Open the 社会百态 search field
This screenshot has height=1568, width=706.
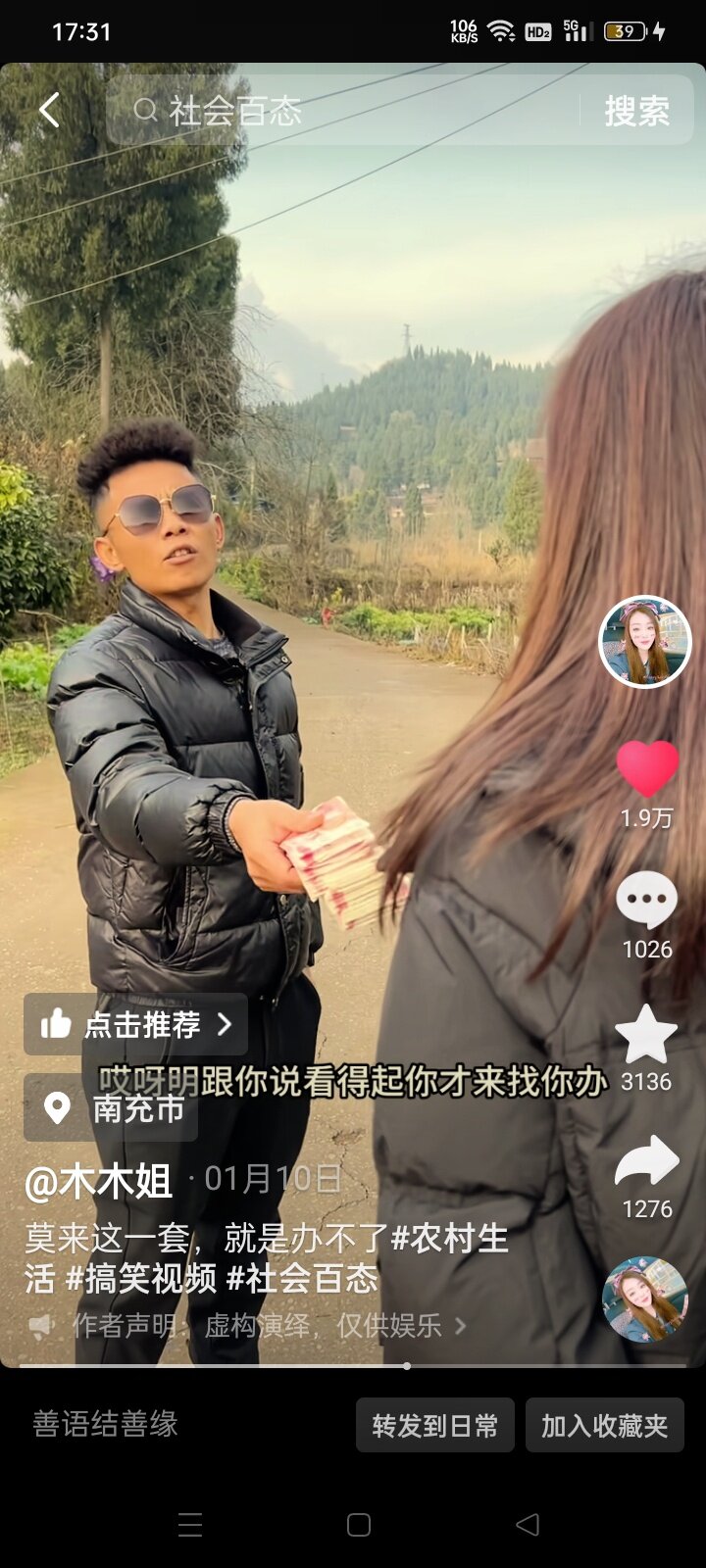click(343, 111)
